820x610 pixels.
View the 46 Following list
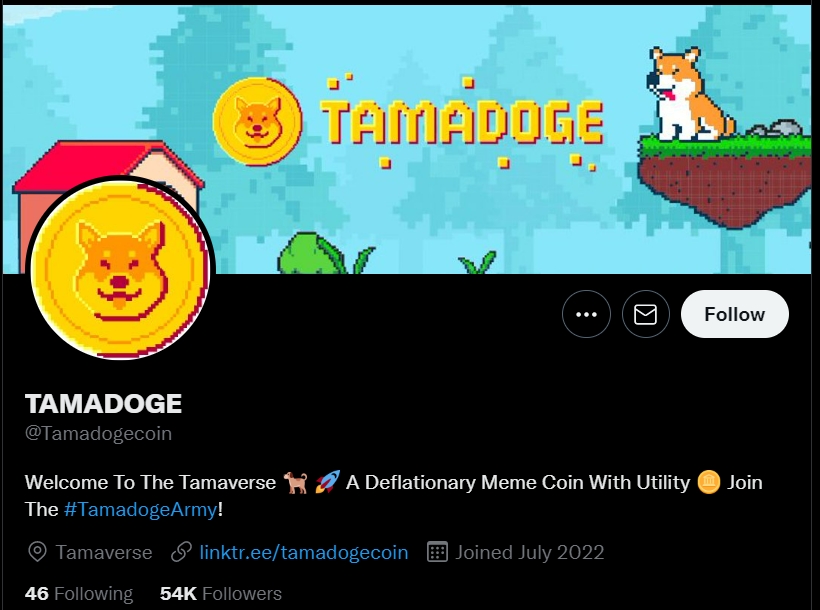point(79,593)
